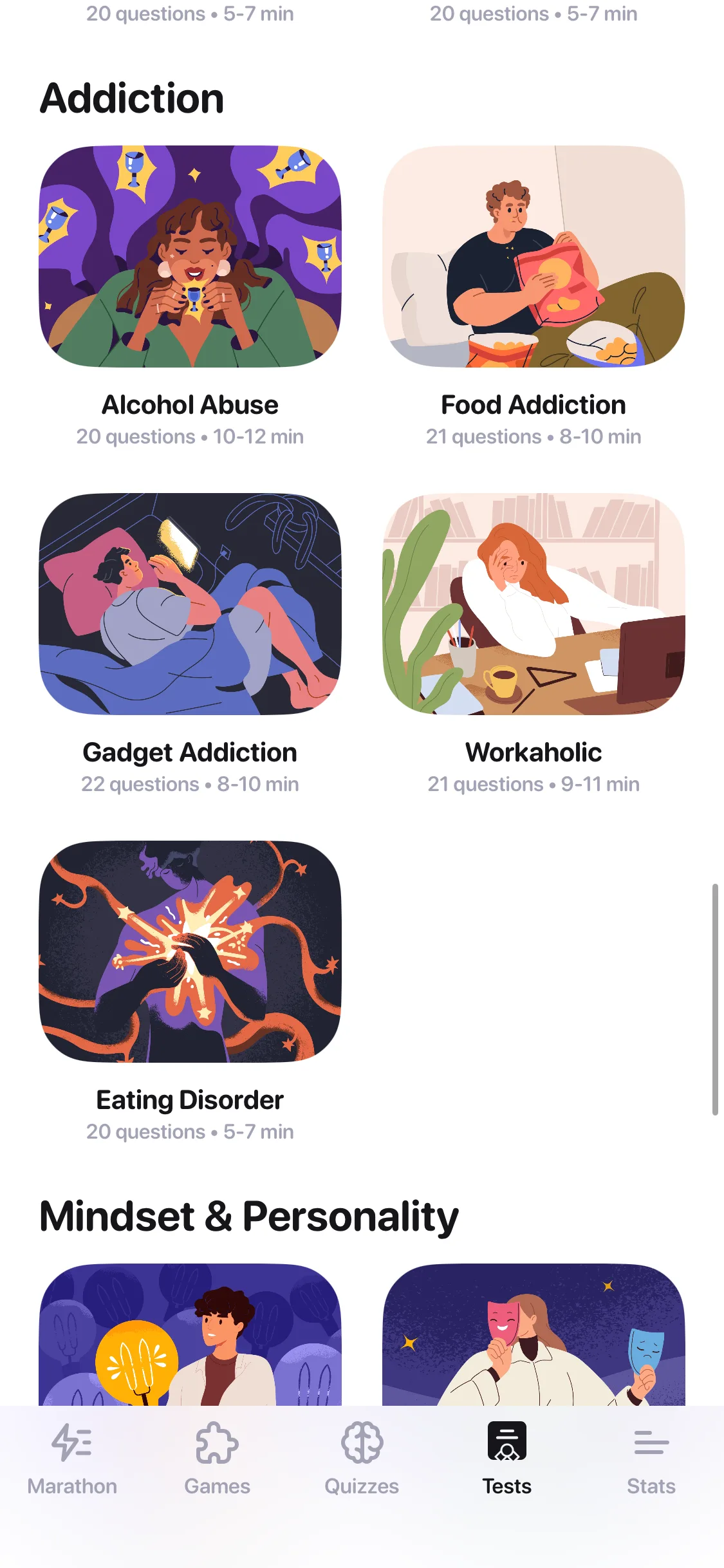Screen dimensions: 724x1568
Task: Start the Food Addiction test
Action: click(534, 257)
